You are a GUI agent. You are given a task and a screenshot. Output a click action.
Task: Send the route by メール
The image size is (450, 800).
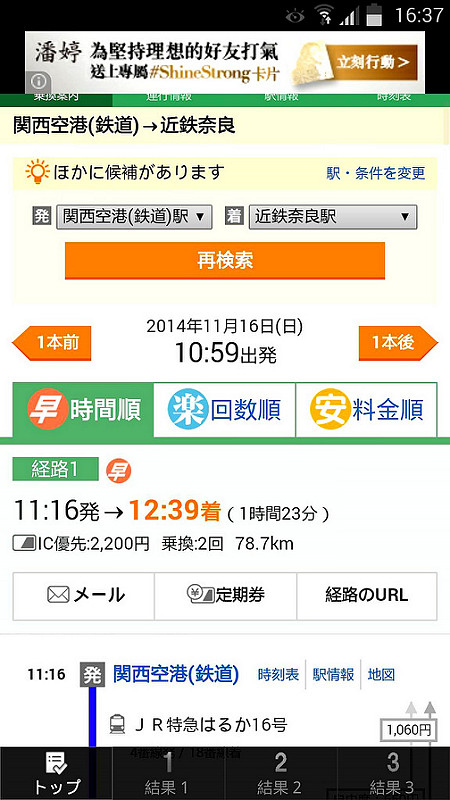(84, 596)
